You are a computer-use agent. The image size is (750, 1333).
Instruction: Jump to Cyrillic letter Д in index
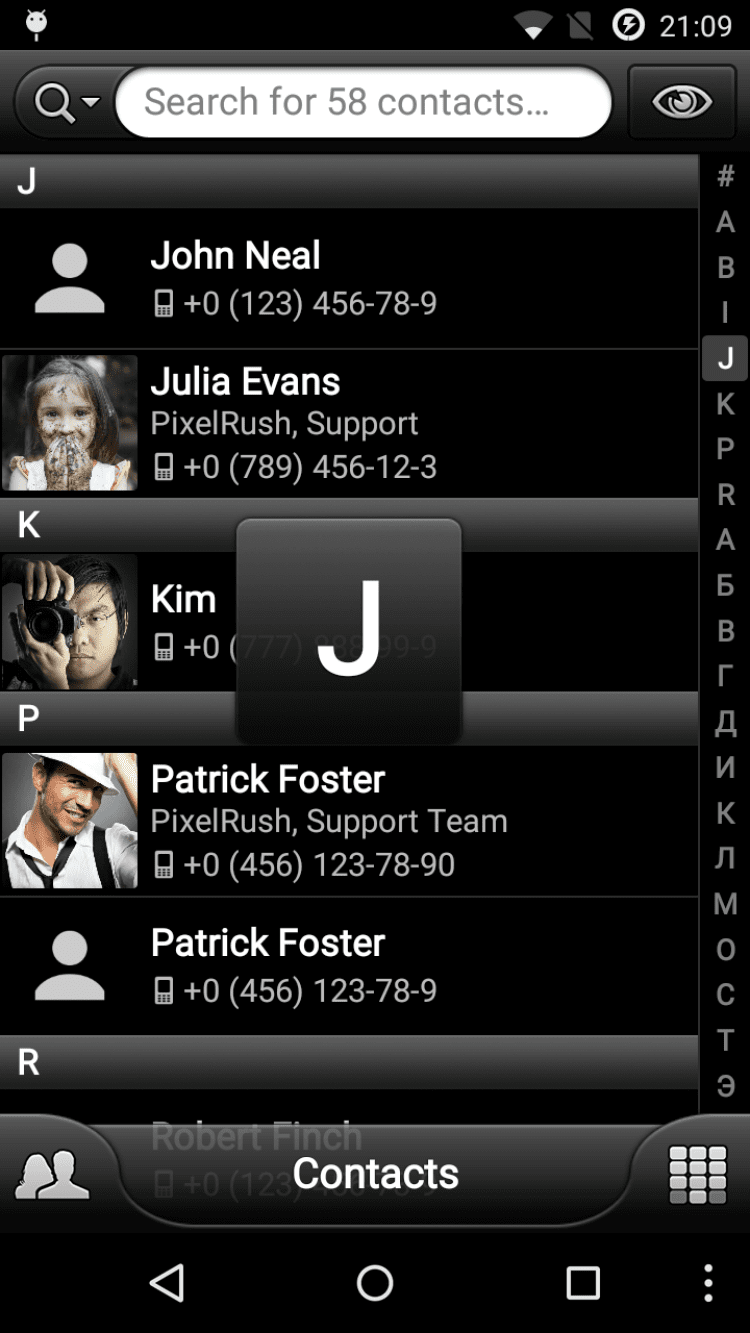click(726, 721)
